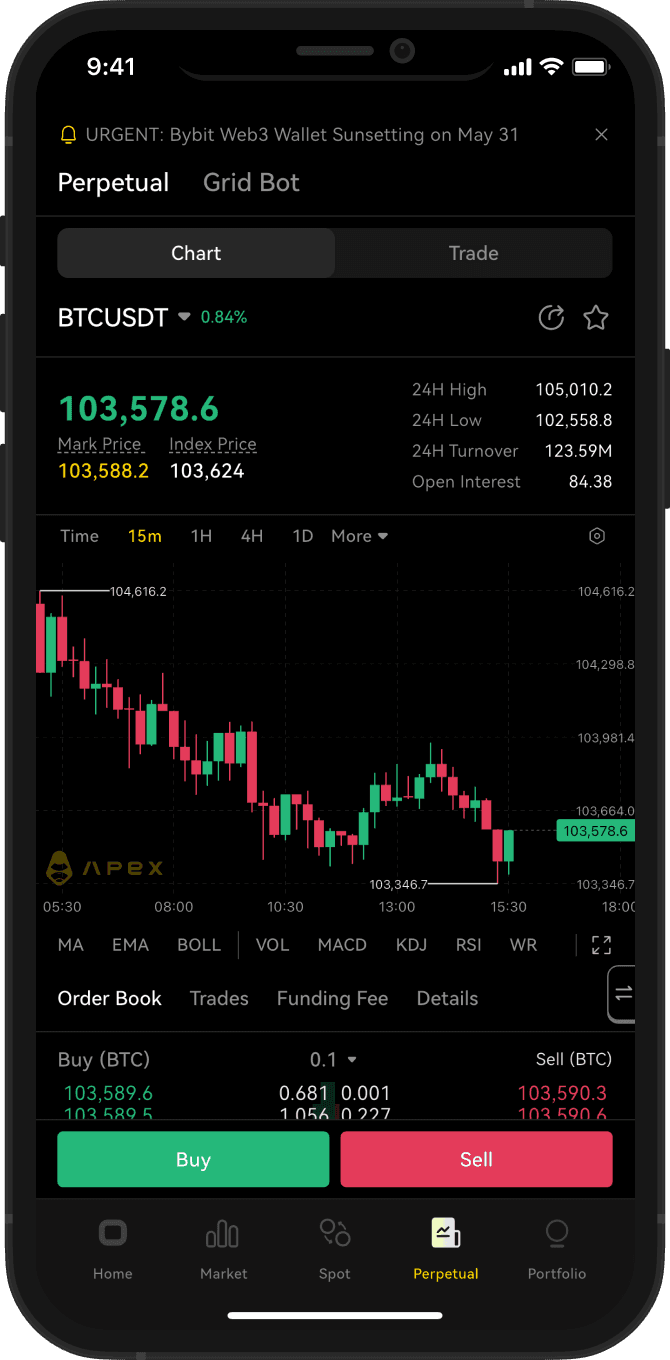Open the Portfolio tab
The height and width of the screenshot is (1360, 670).
point(557,1248)
